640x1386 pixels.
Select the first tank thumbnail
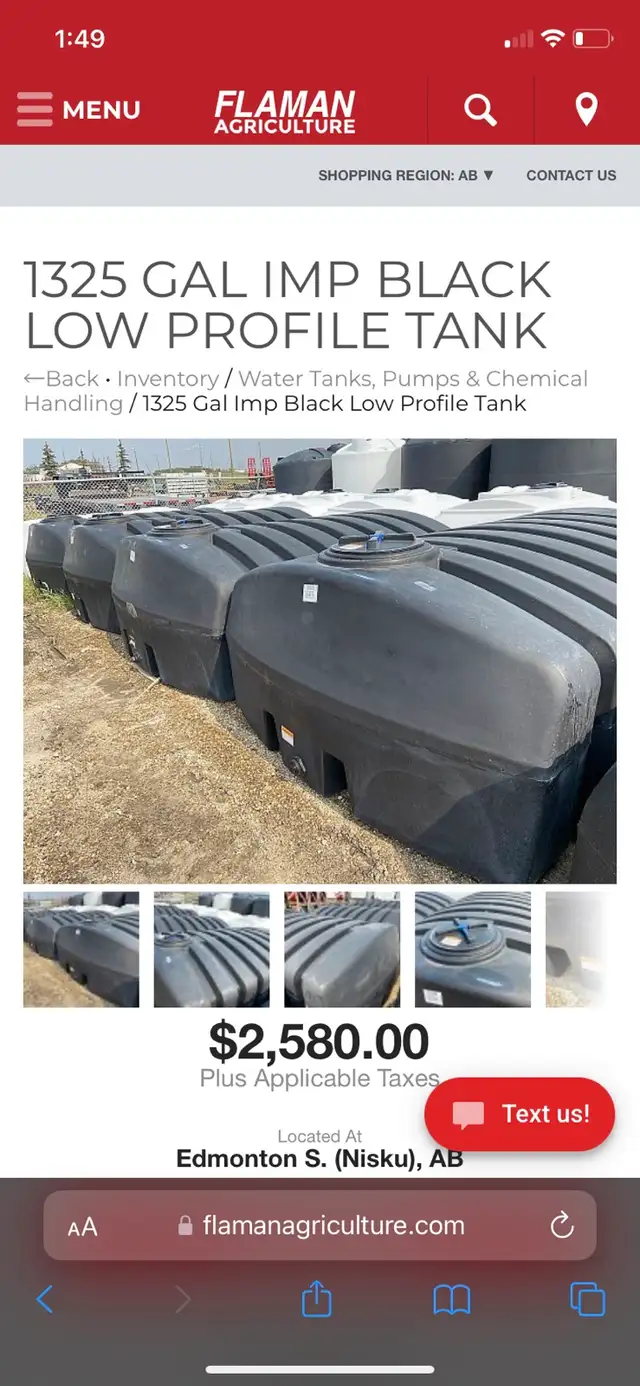[81, 949]
